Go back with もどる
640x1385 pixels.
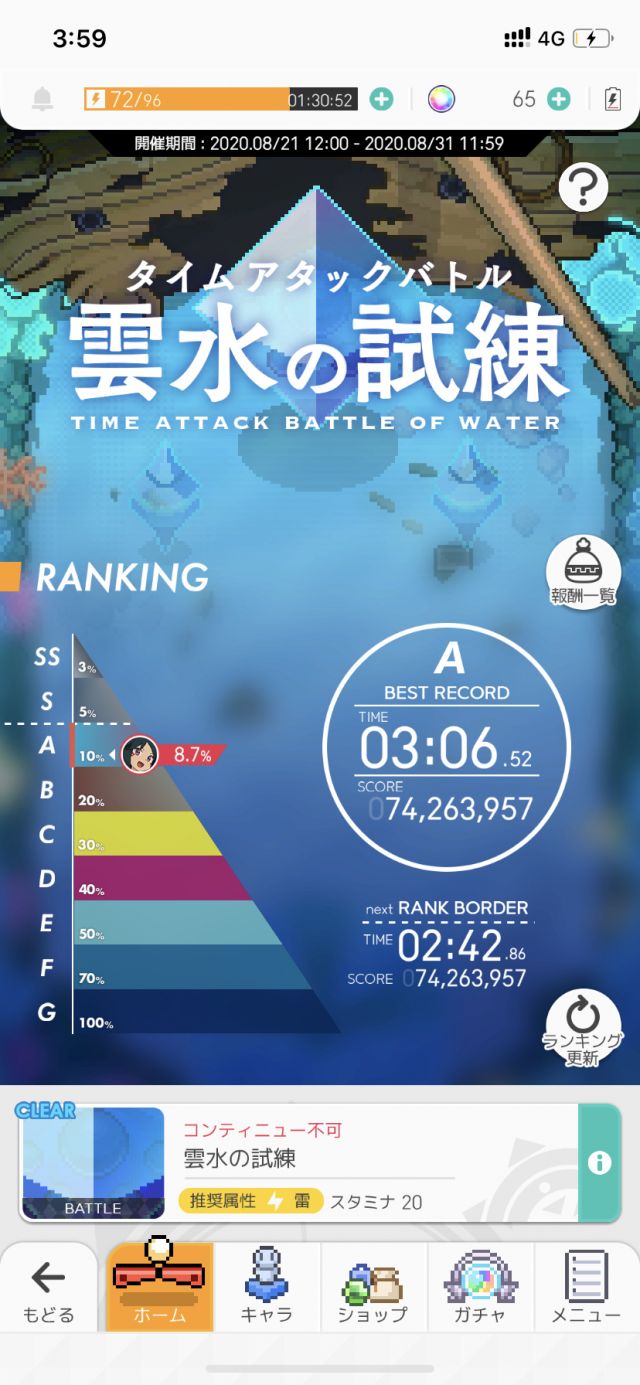coord(48,1290)
